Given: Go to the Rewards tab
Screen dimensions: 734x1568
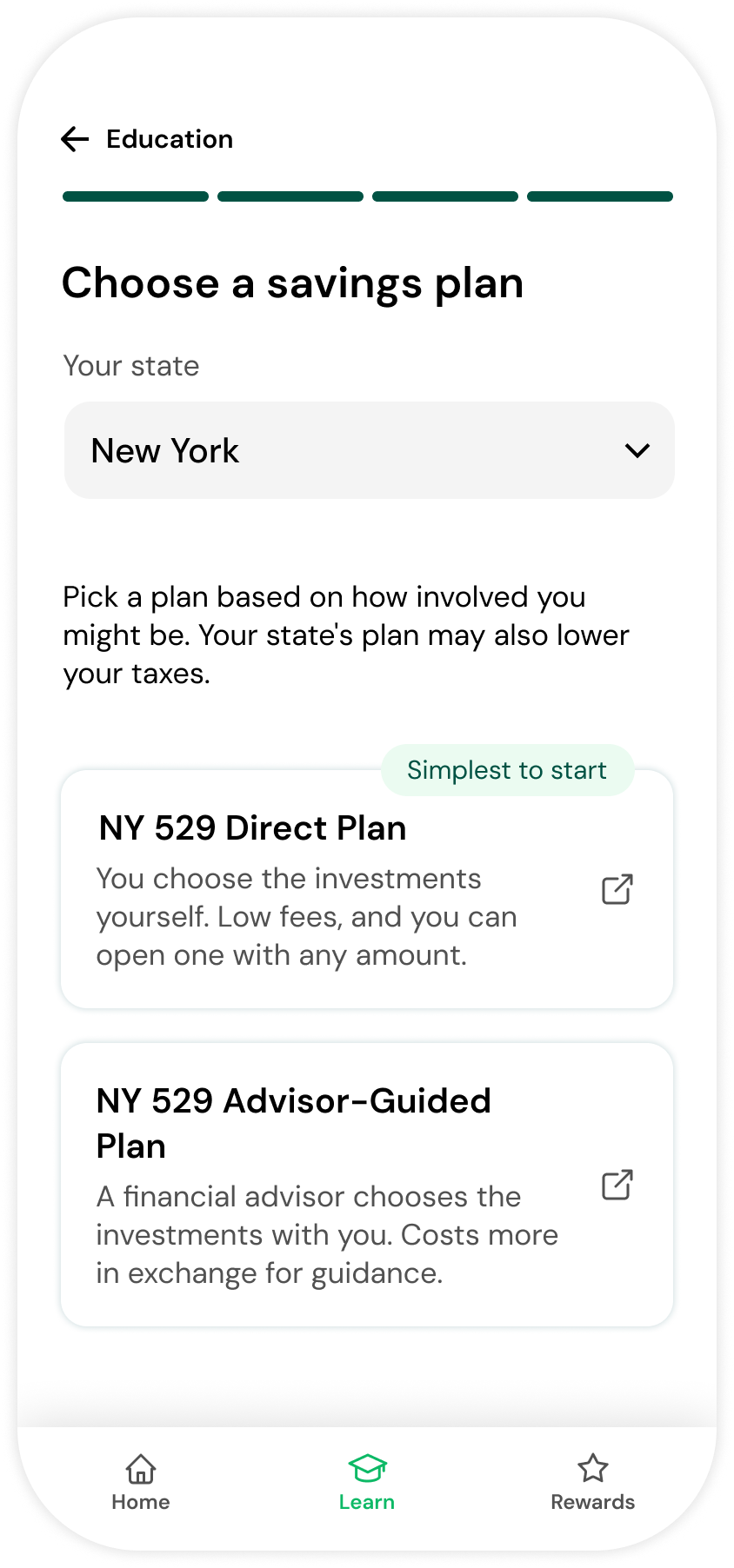Looking at the screenshot, I should click(593, 1483).
